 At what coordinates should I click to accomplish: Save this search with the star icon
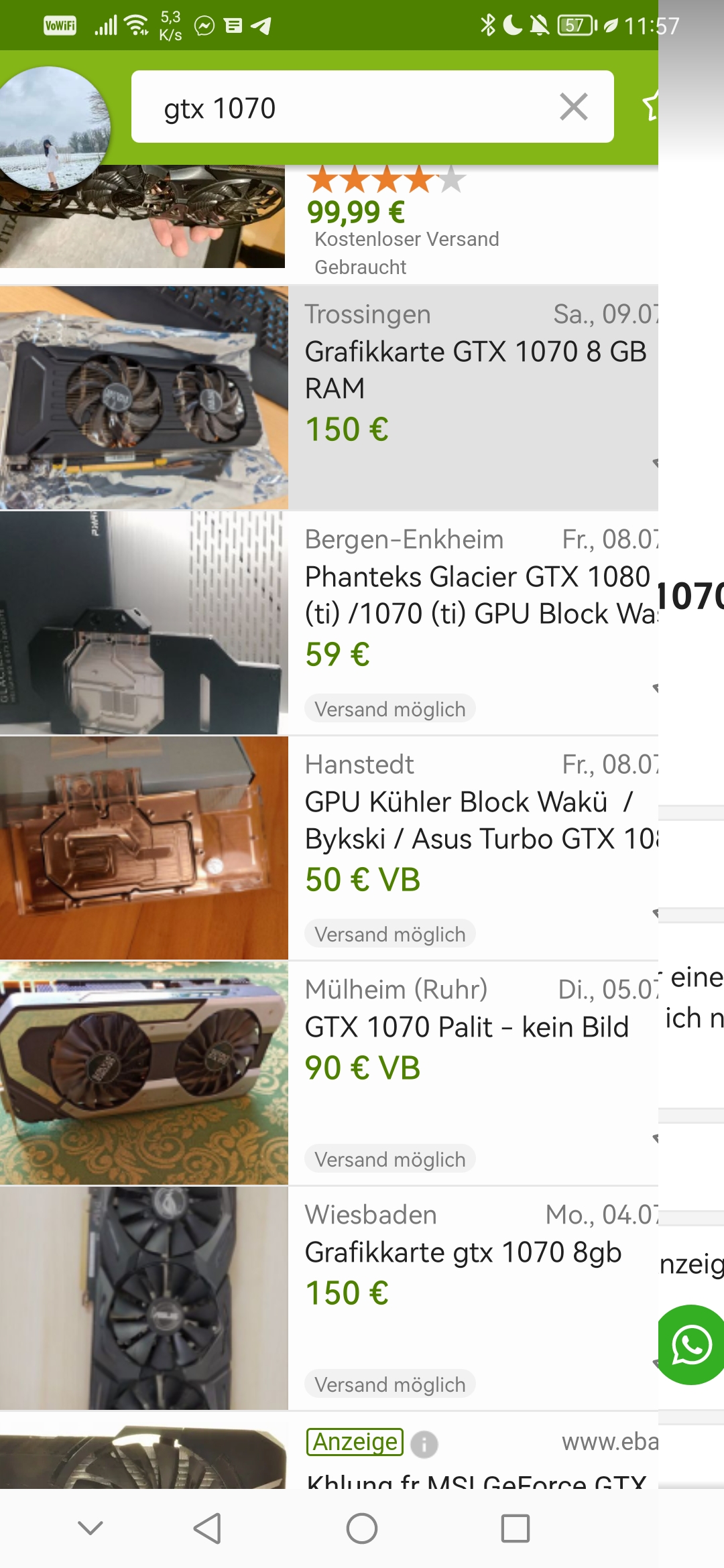(649, 107)
